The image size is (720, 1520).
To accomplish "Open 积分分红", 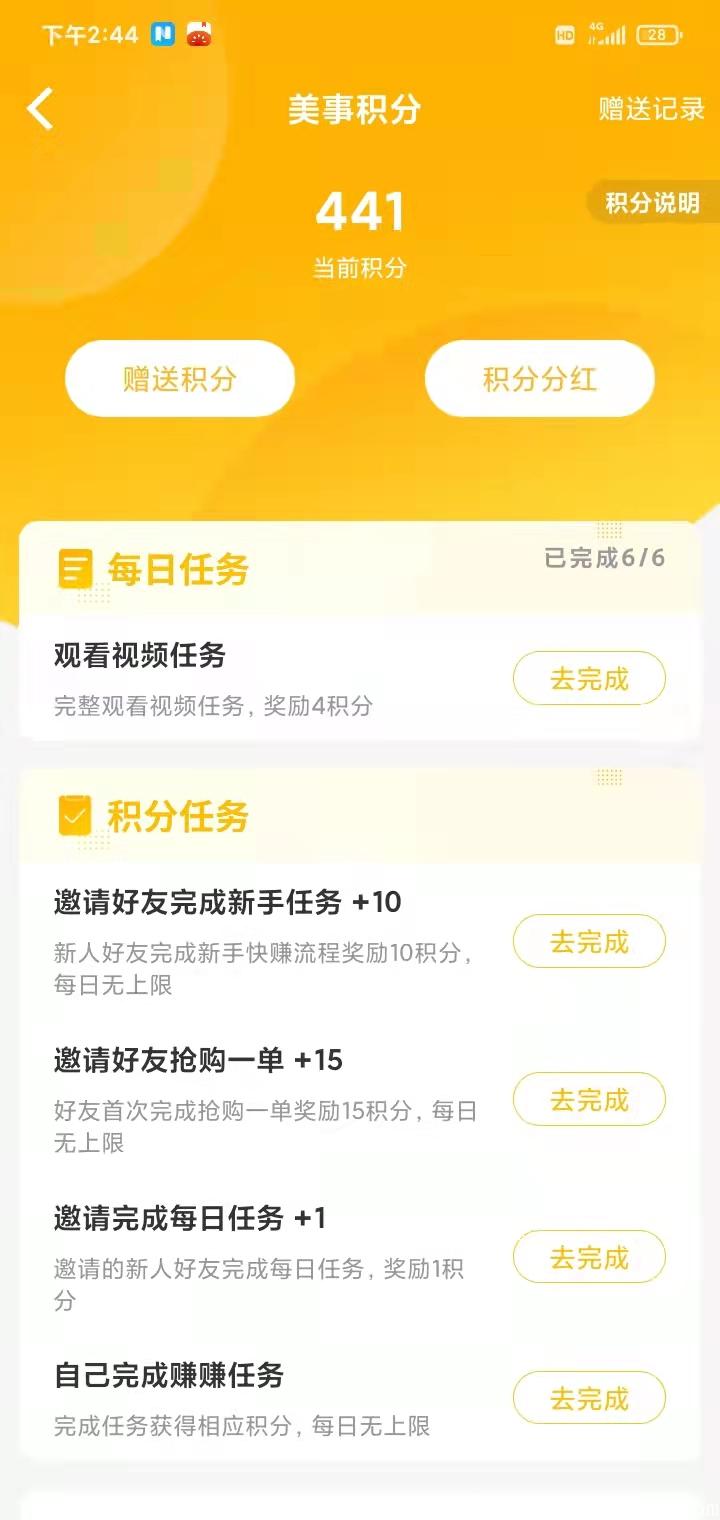I will click(x=540, y=379).
